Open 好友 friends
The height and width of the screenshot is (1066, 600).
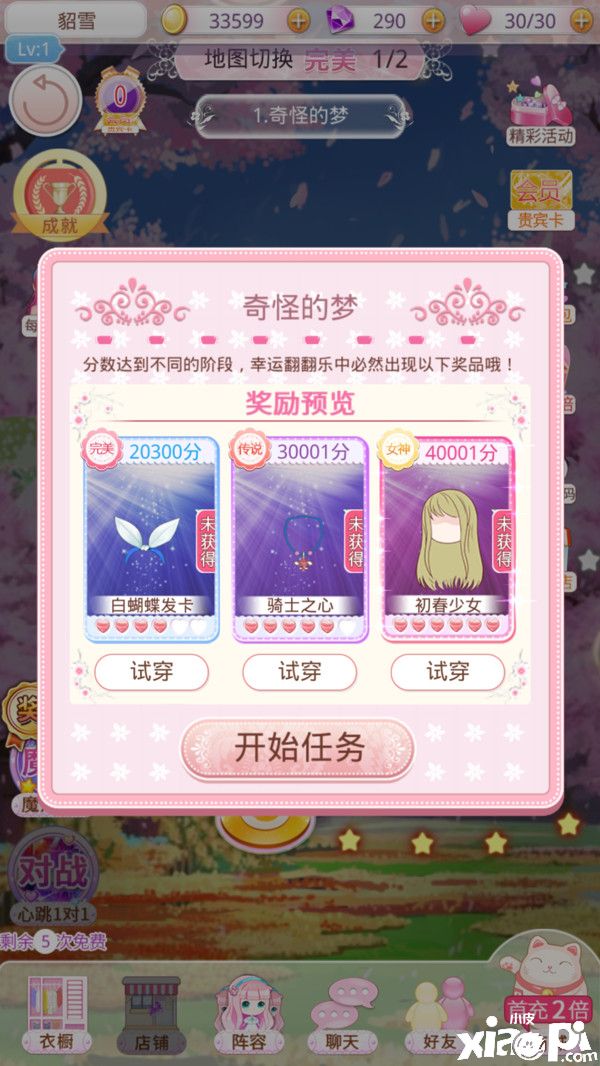(x=438, y=1012)
